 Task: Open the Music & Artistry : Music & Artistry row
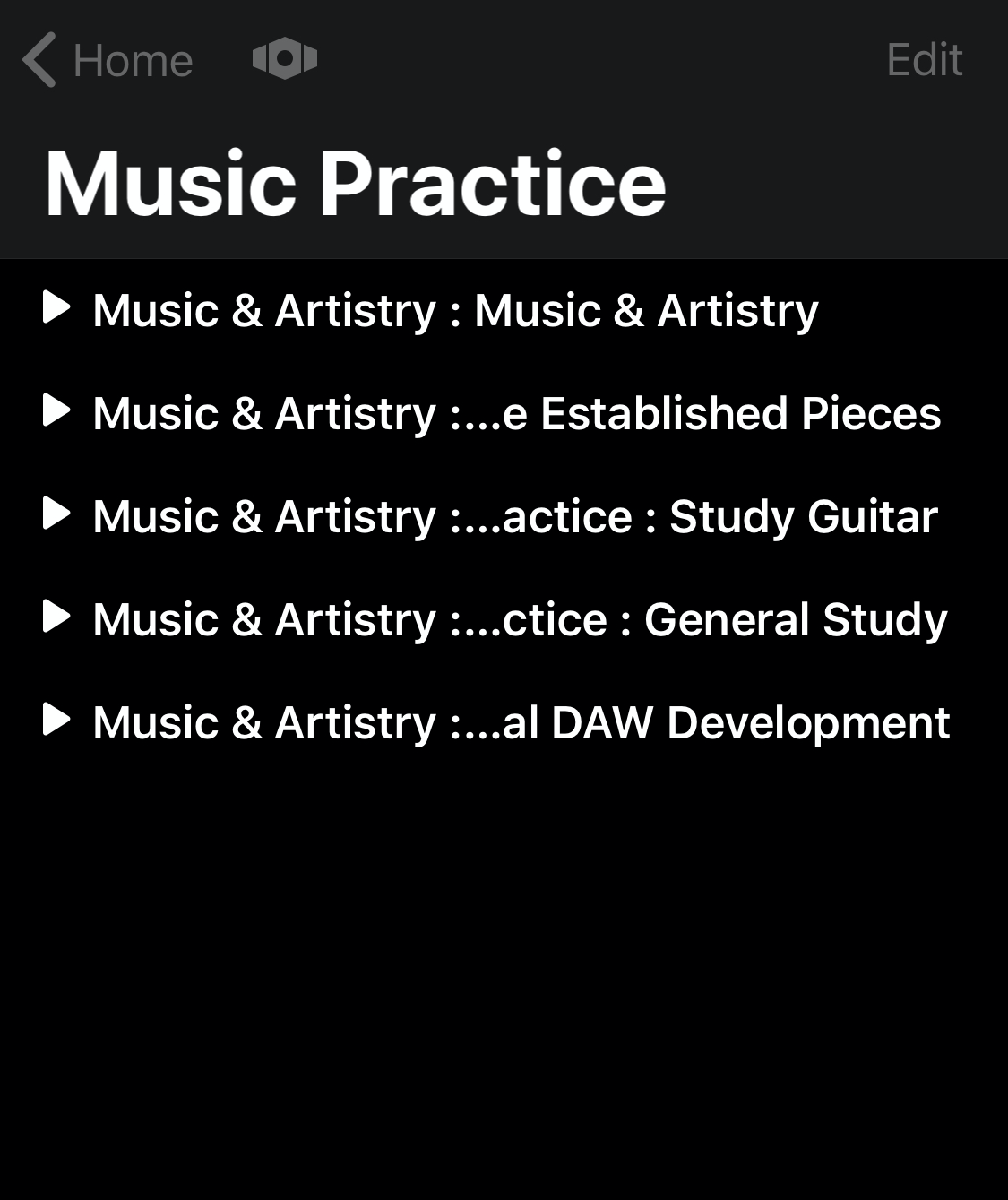455,310
